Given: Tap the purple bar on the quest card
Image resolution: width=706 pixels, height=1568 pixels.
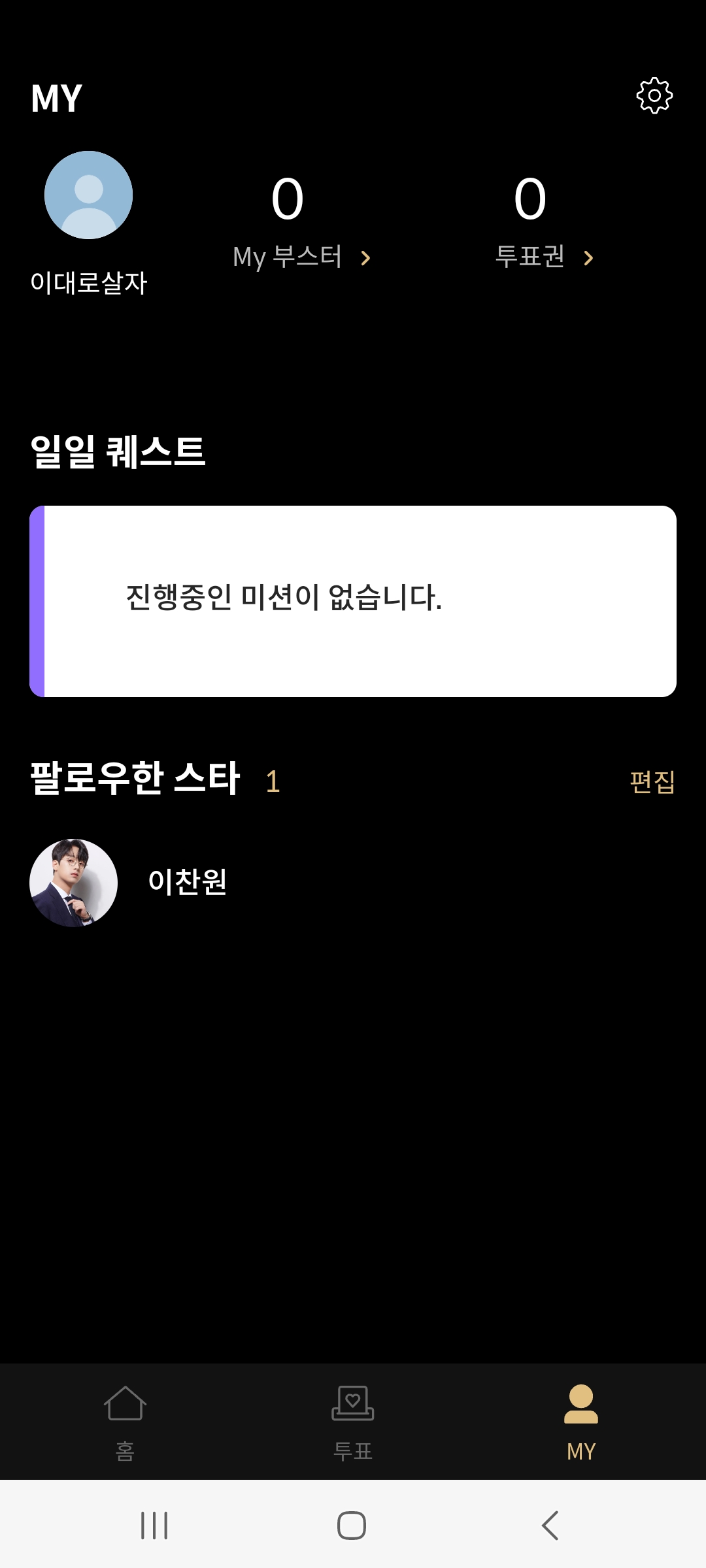Looking at the screenshot, I should point(38,601).
